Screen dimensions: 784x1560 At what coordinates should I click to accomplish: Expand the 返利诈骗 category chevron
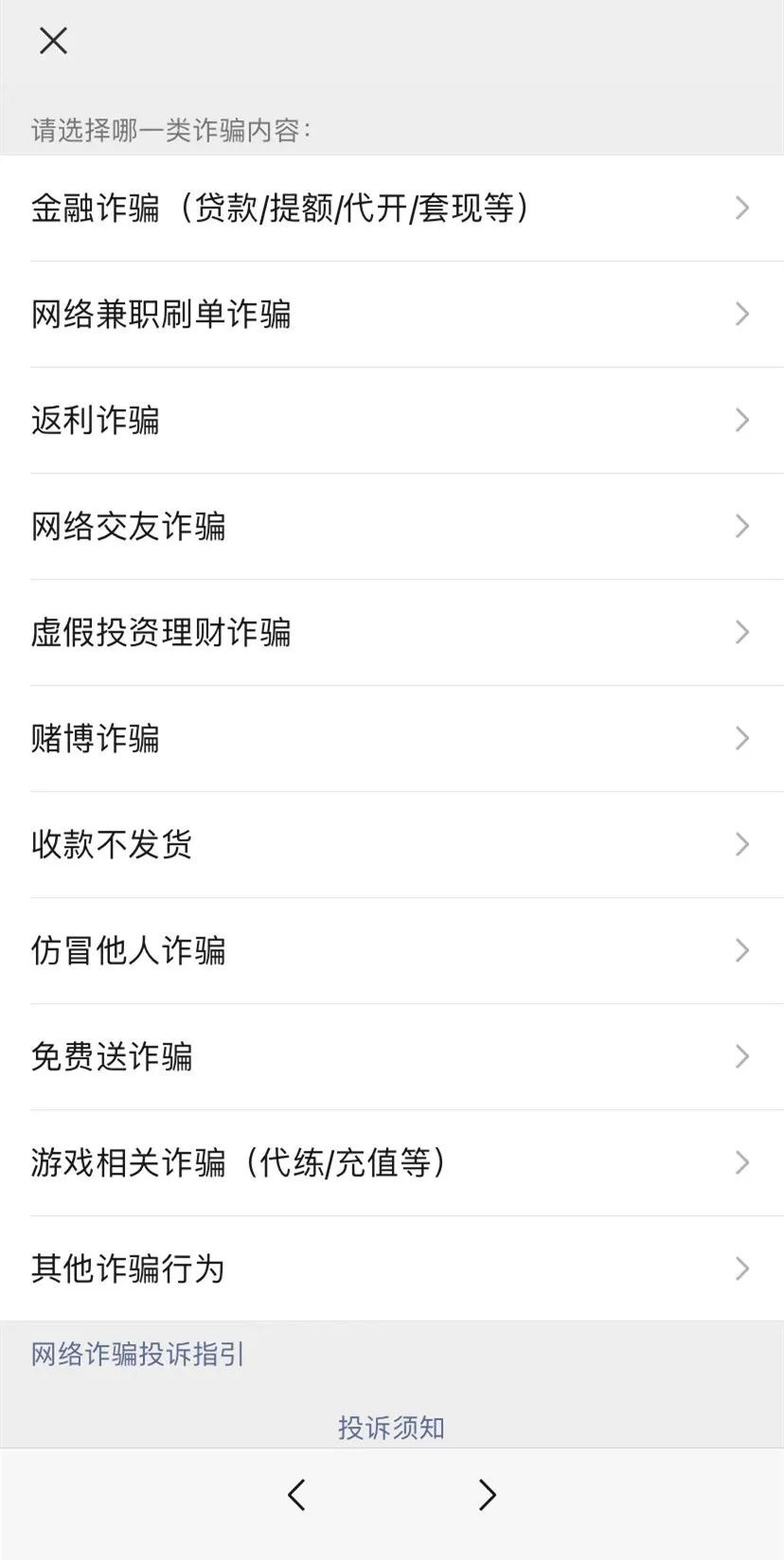[x=741, y=420]
